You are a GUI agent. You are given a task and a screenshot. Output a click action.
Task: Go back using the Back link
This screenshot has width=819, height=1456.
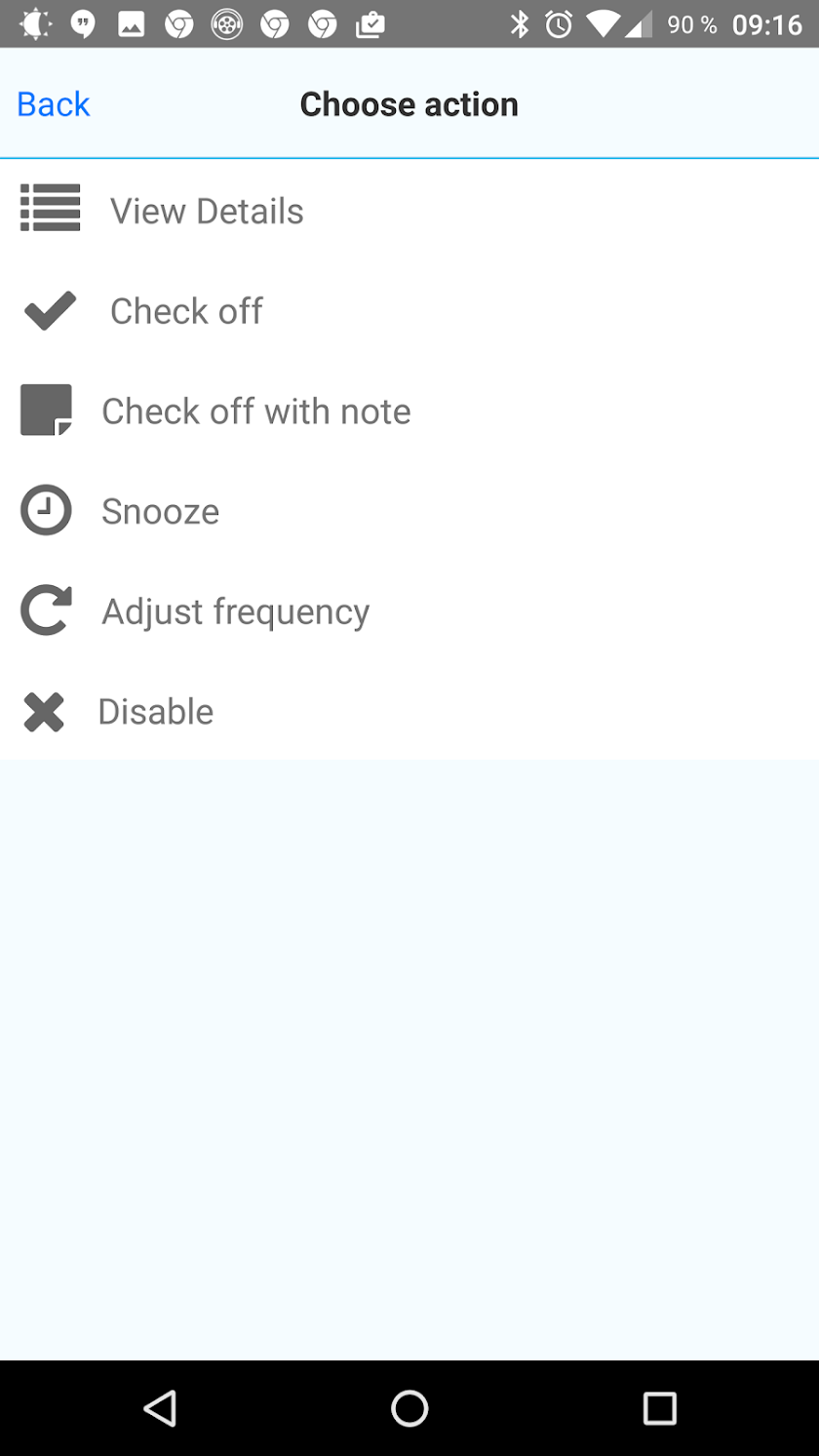coord(54,104)
